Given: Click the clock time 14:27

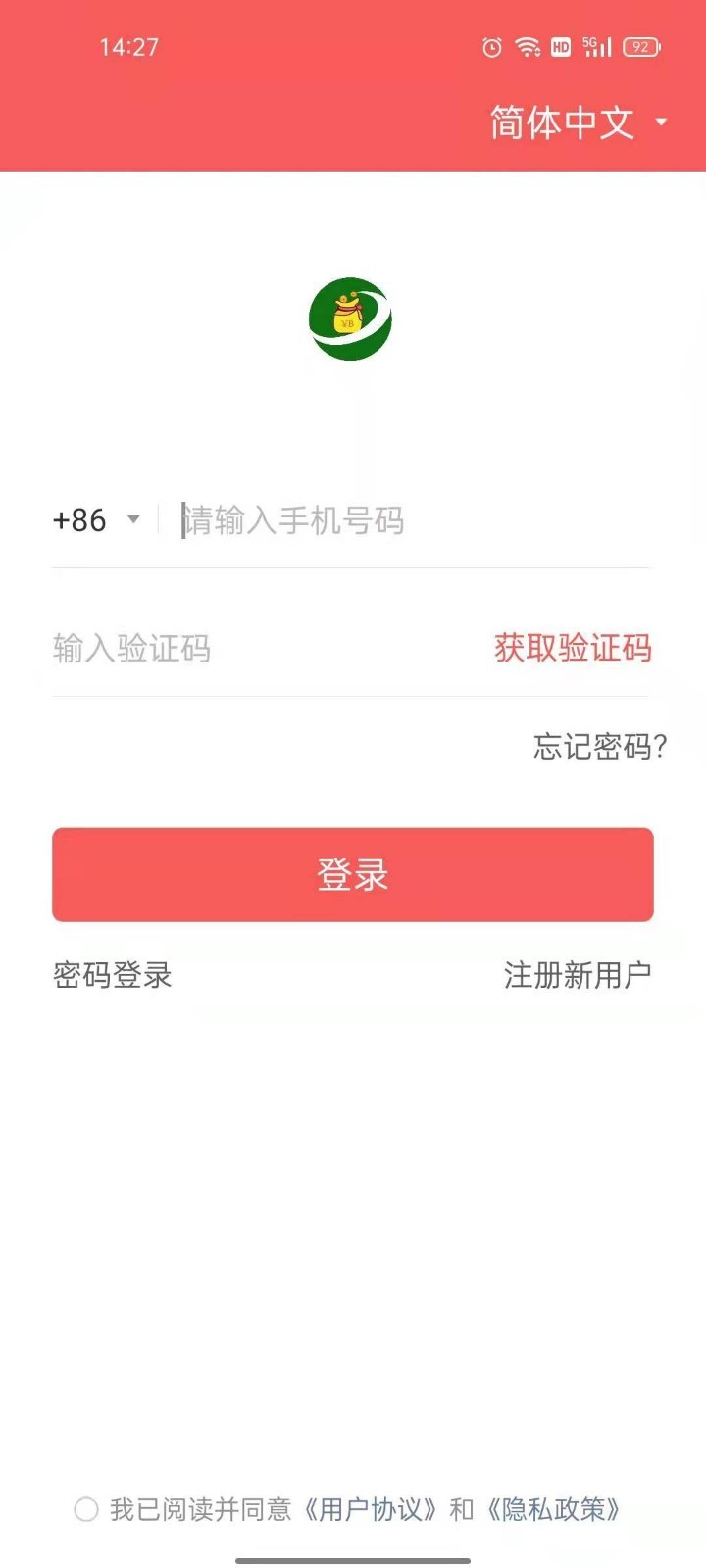Looking at the screenshot, I should coord(128,47).
